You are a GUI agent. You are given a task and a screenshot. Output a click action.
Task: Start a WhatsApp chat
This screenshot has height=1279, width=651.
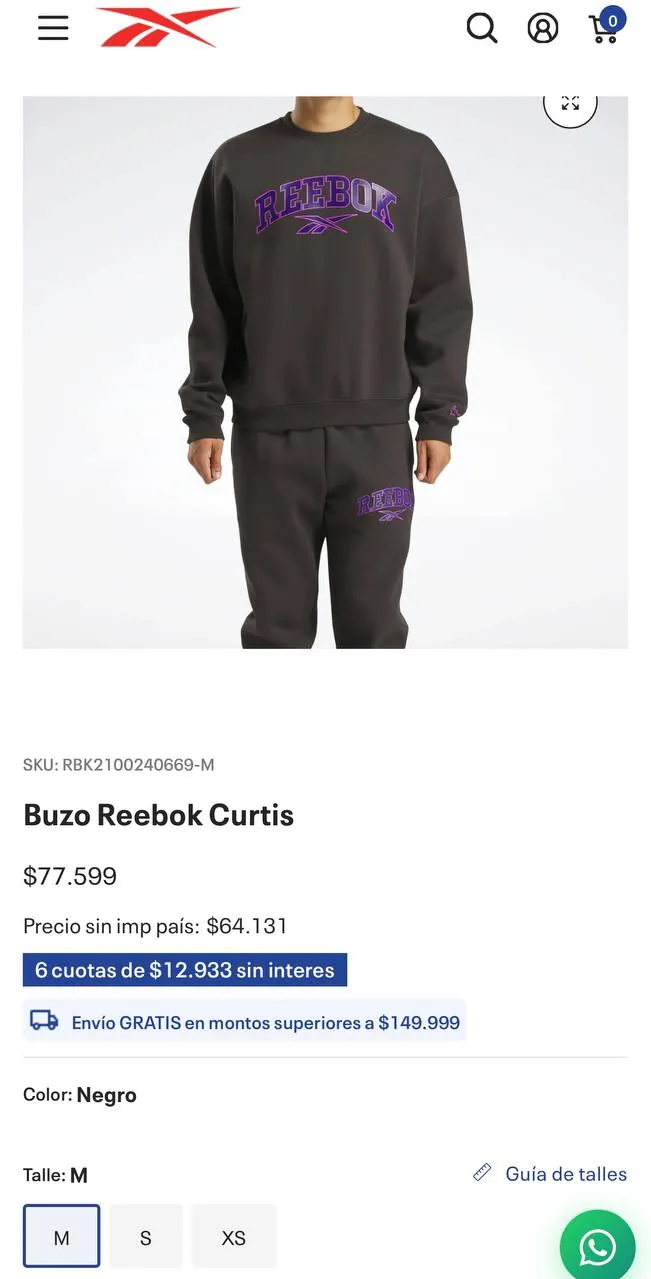pyautogui.click(x=597, y=1246)
